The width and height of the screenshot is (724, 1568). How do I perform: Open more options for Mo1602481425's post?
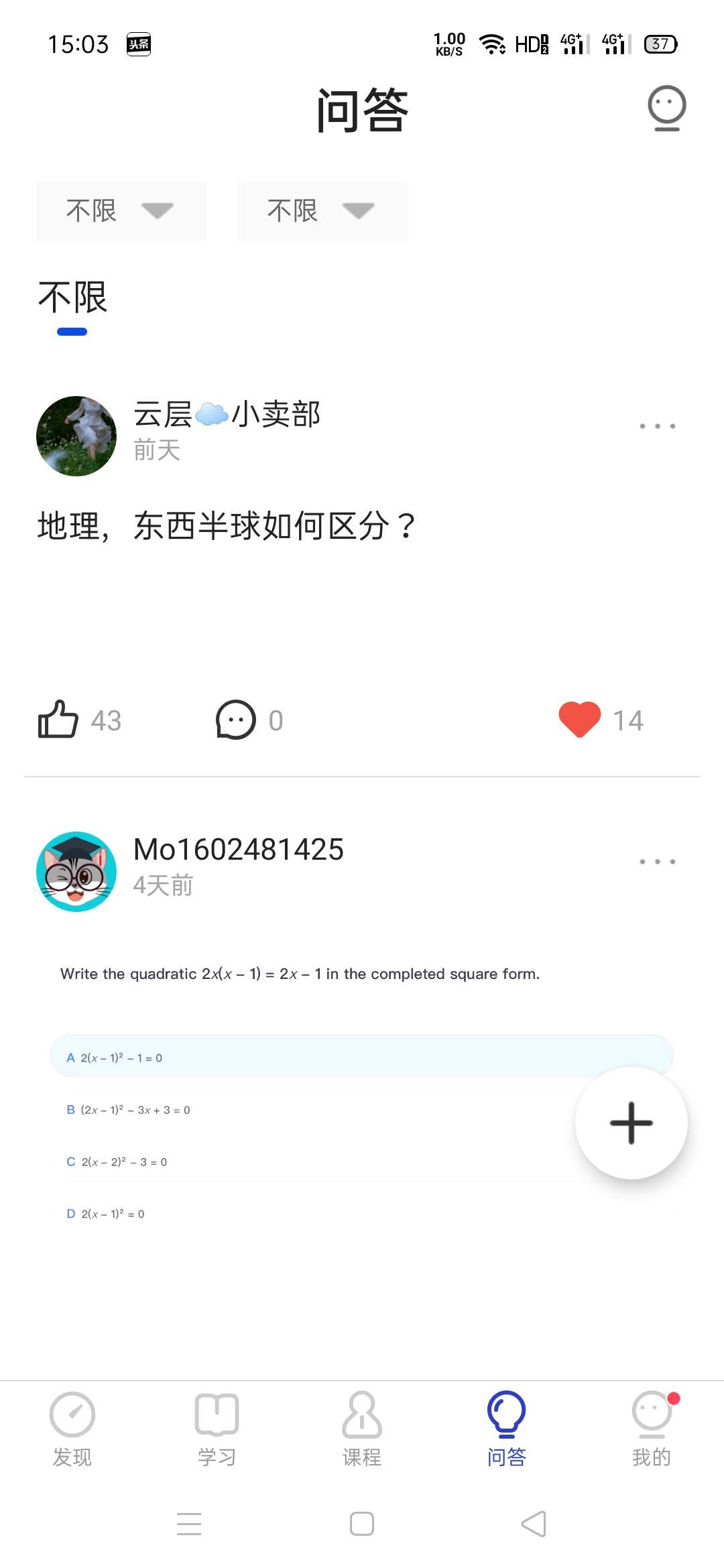pyautogui.click(x=657, y=862)
